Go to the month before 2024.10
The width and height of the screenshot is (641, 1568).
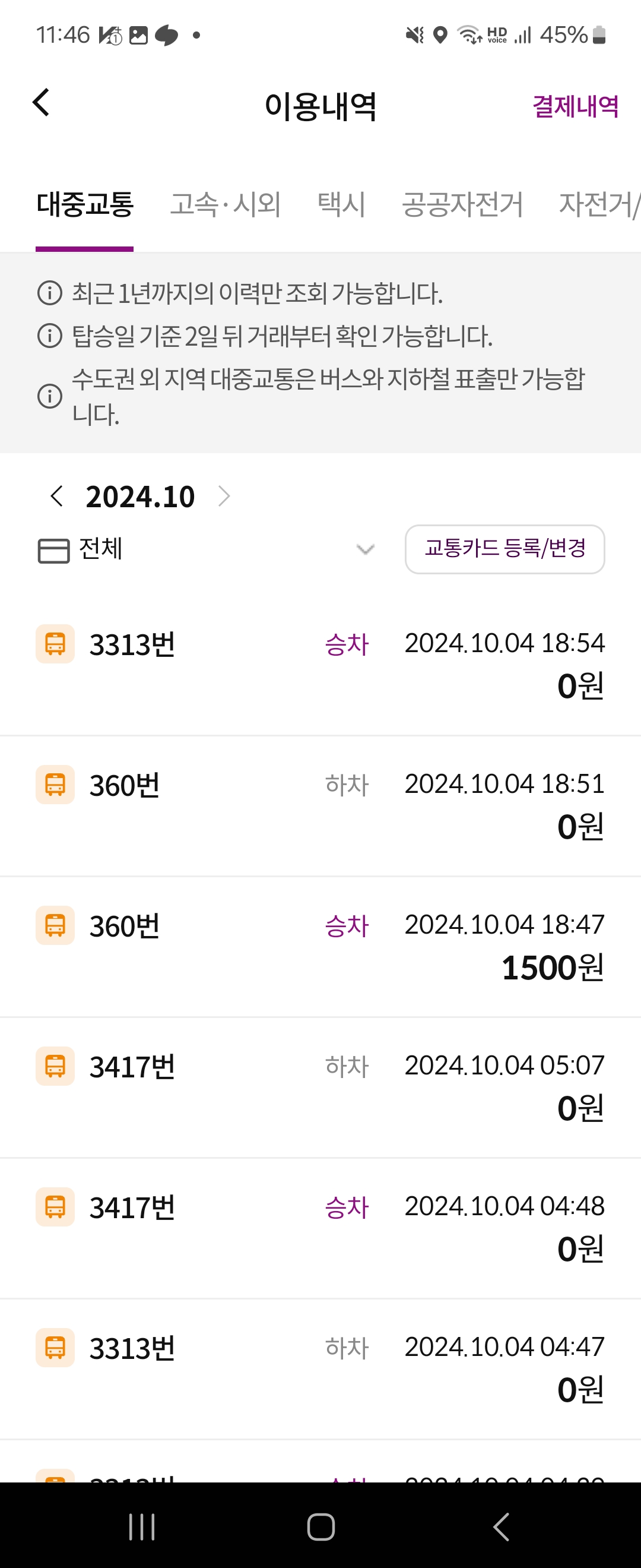tap(56, 496)
